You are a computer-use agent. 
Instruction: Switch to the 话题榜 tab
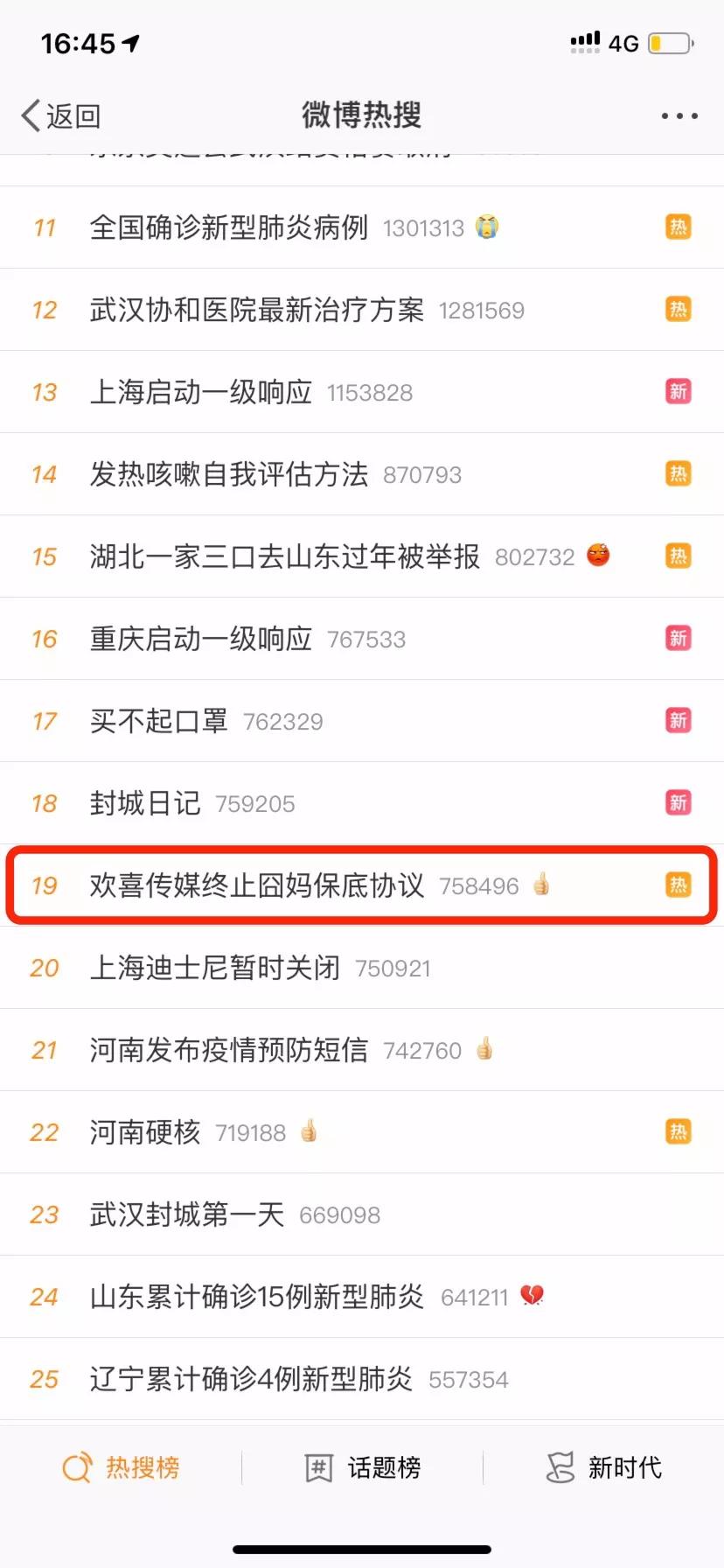[362, 1467]
